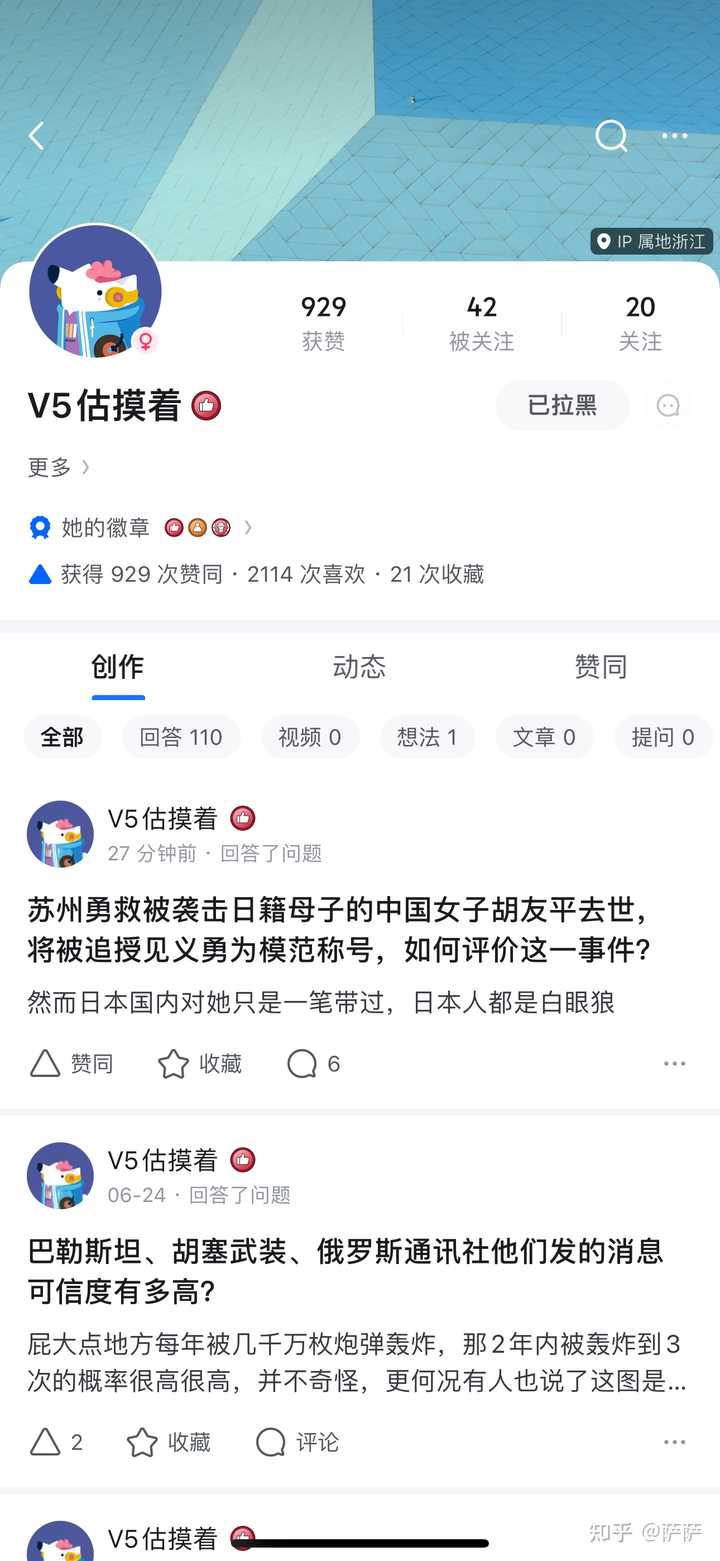The width and height of the screenshot is (720, 1561).
Task: Switch to the 动态 tab
Action: click(x=359, y=667)
